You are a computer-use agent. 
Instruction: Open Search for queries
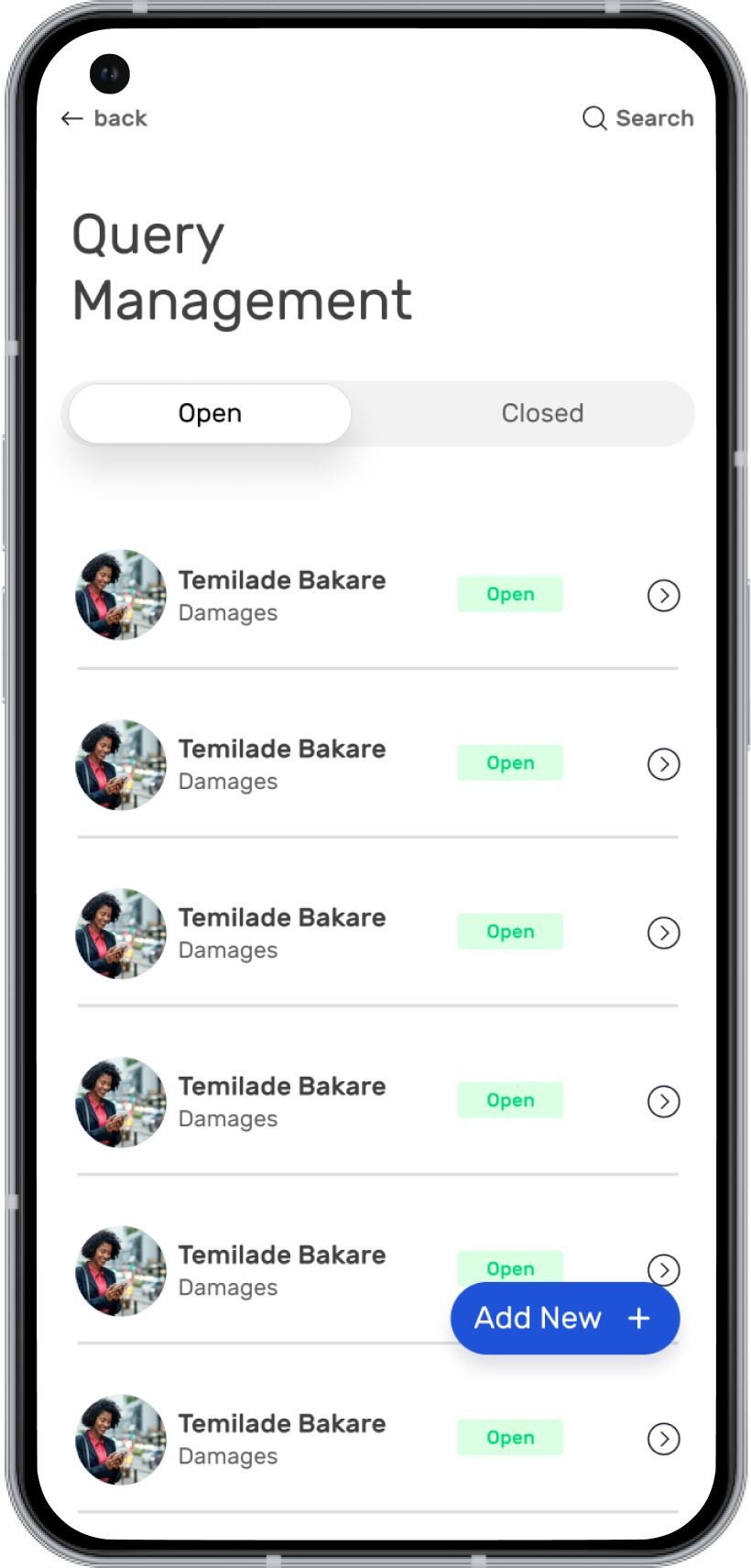[x=638, y=118]
